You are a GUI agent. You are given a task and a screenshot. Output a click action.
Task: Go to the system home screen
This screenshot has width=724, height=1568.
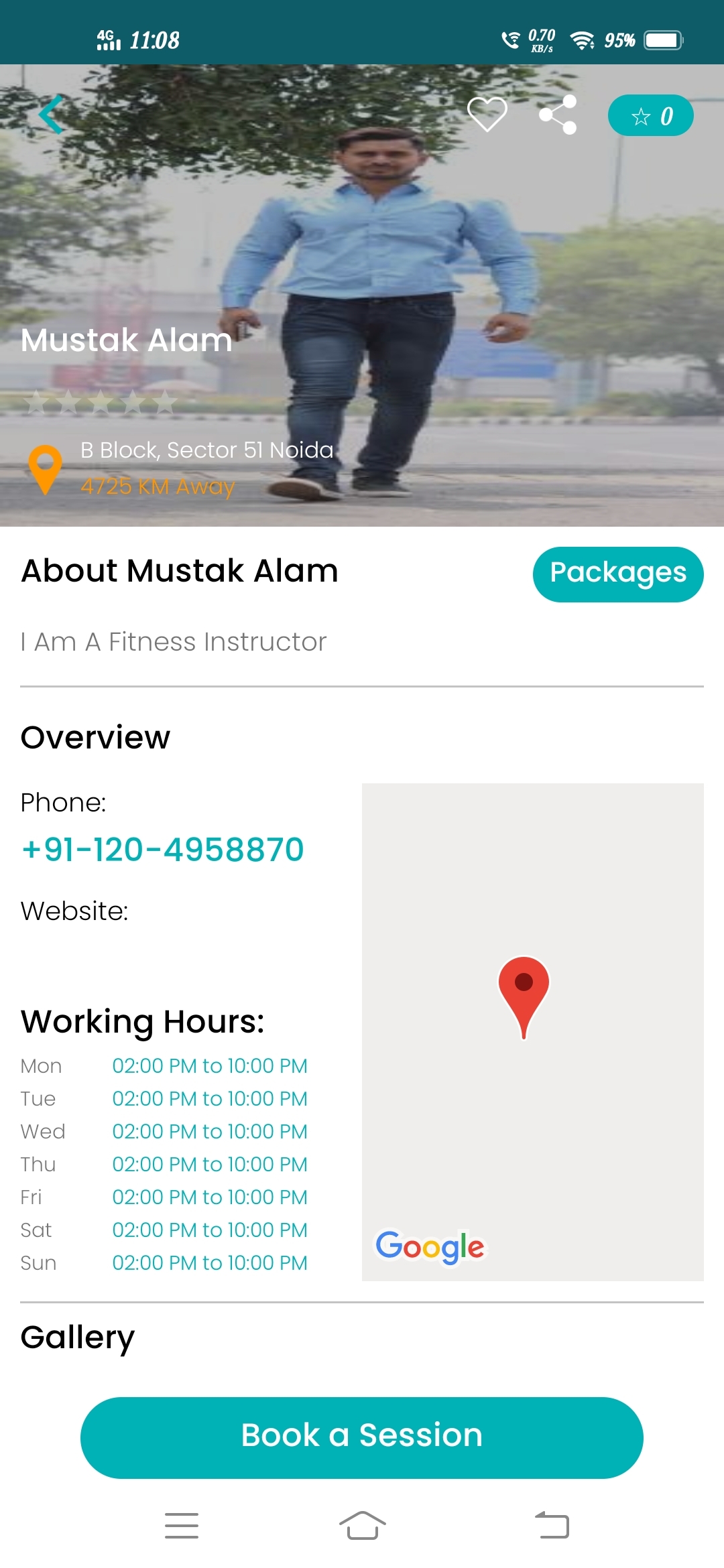pyautogui.click(x=362, y=1526)
